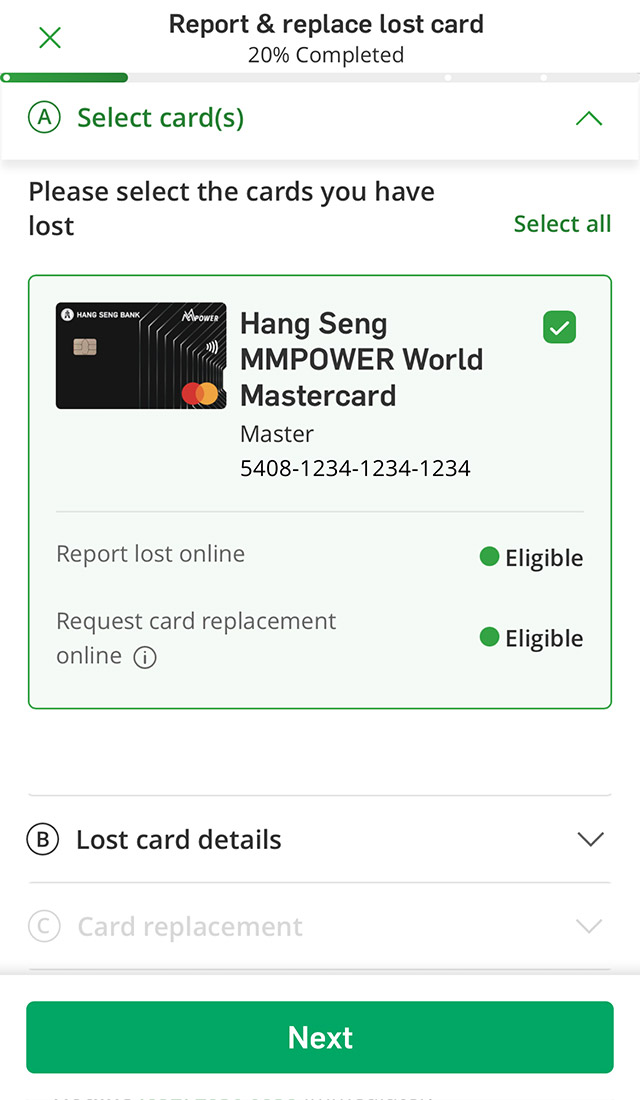Screen dimensions: 640x1100
Task: Continue with the Next button
Action: point(320,1037)
